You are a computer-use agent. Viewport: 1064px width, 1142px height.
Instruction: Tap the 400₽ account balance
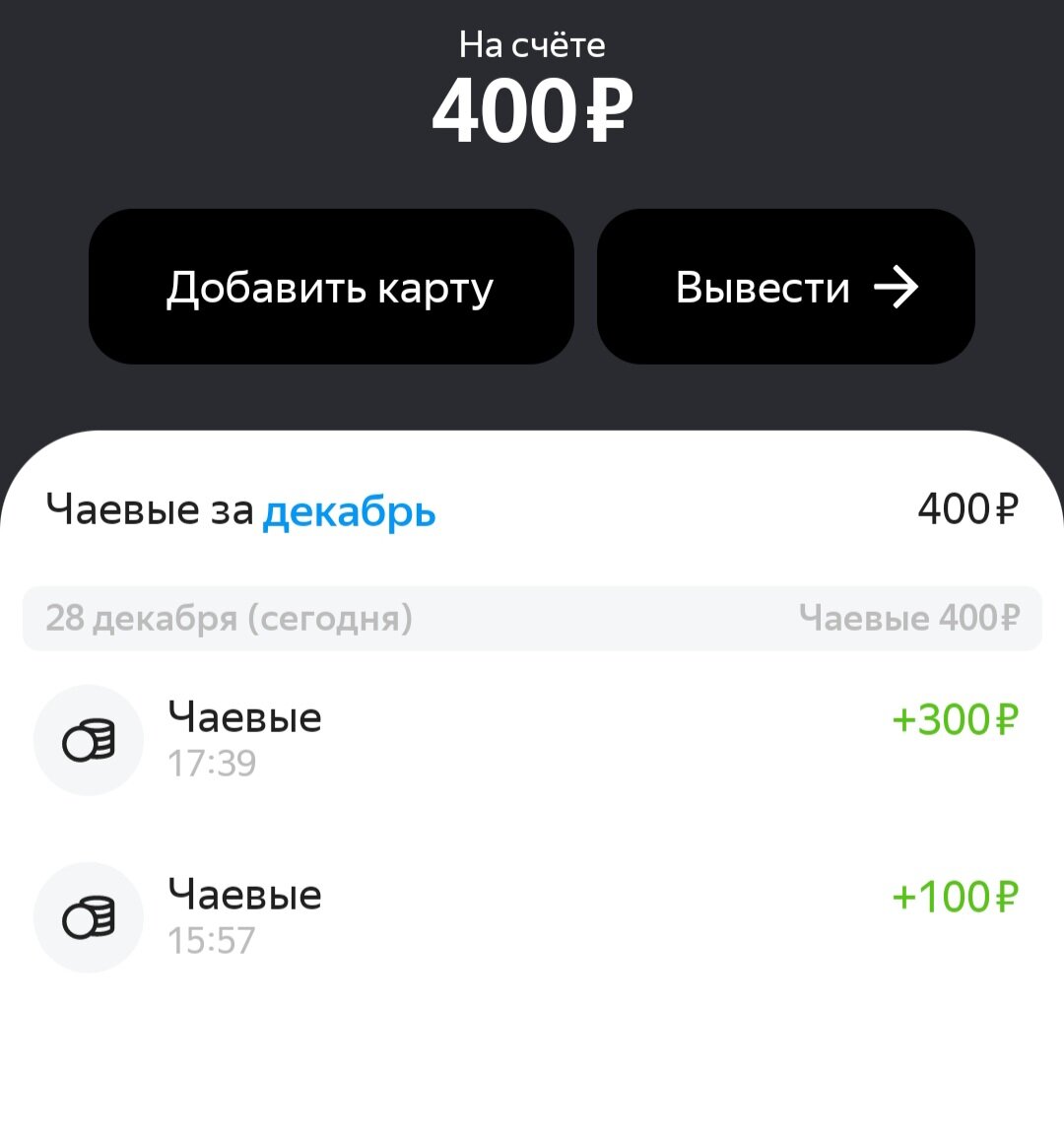pyautogui.click(x=532, y=108)
